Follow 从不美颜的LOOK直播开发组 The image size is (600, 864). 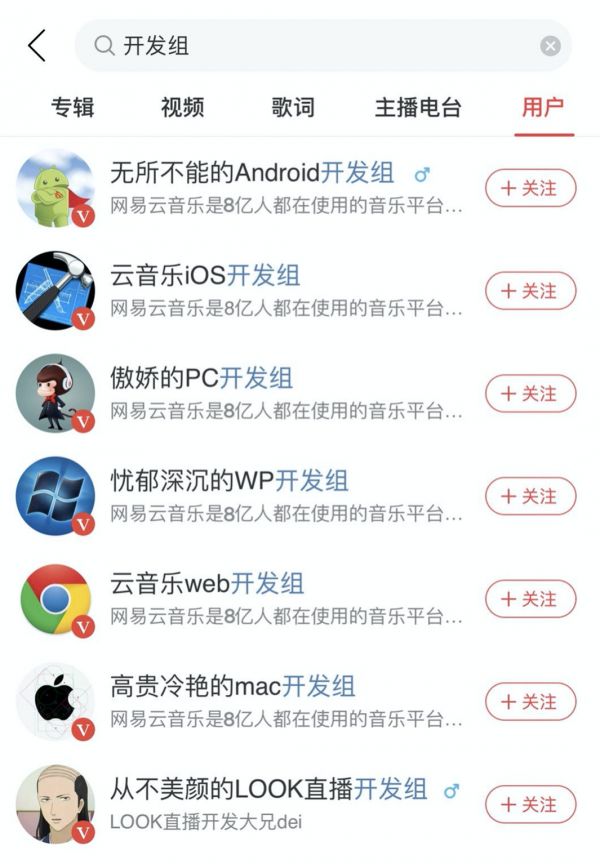point(530,804)
